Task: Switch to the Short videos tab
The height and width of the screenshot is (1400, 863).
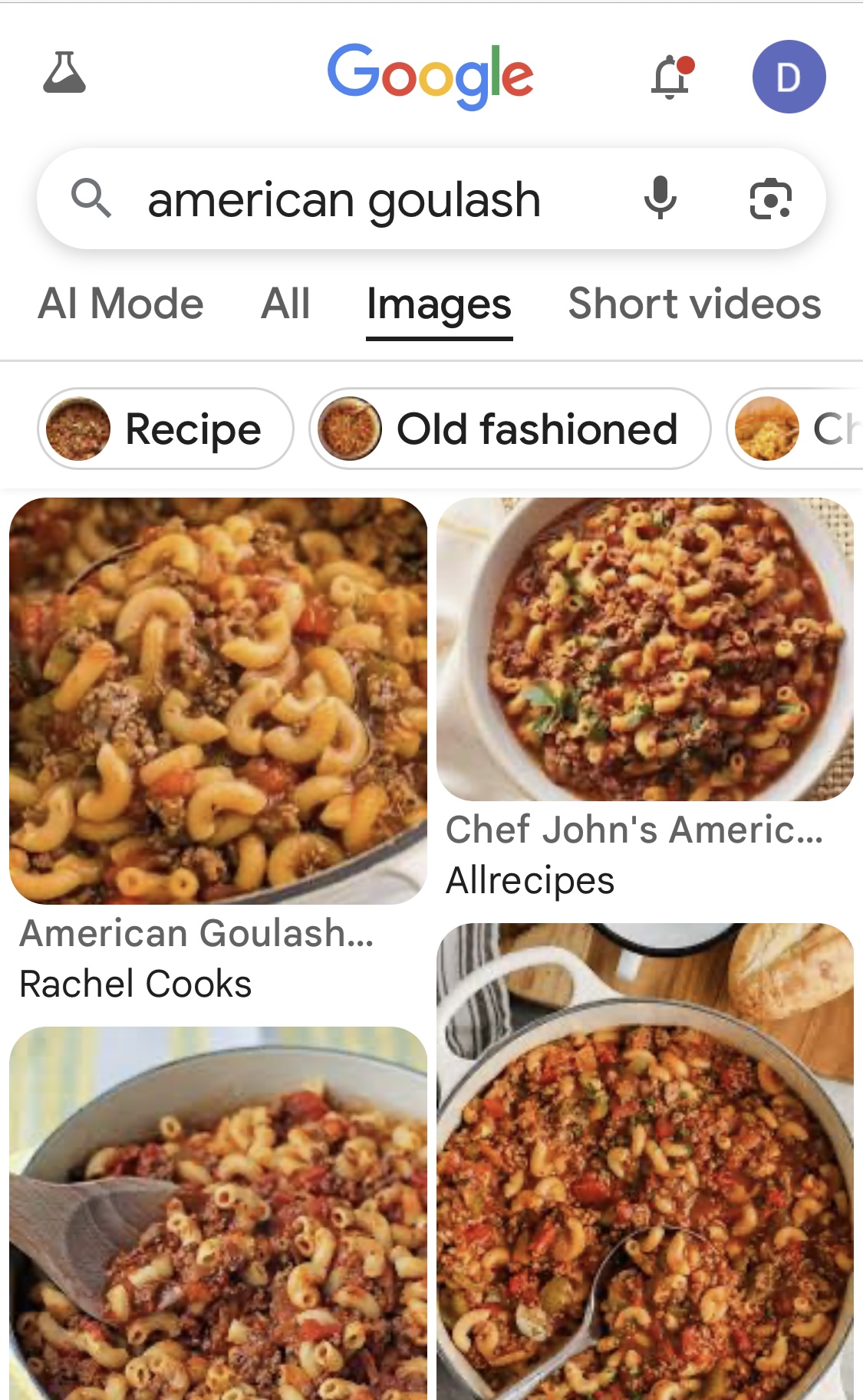Action: coord(694,304)
